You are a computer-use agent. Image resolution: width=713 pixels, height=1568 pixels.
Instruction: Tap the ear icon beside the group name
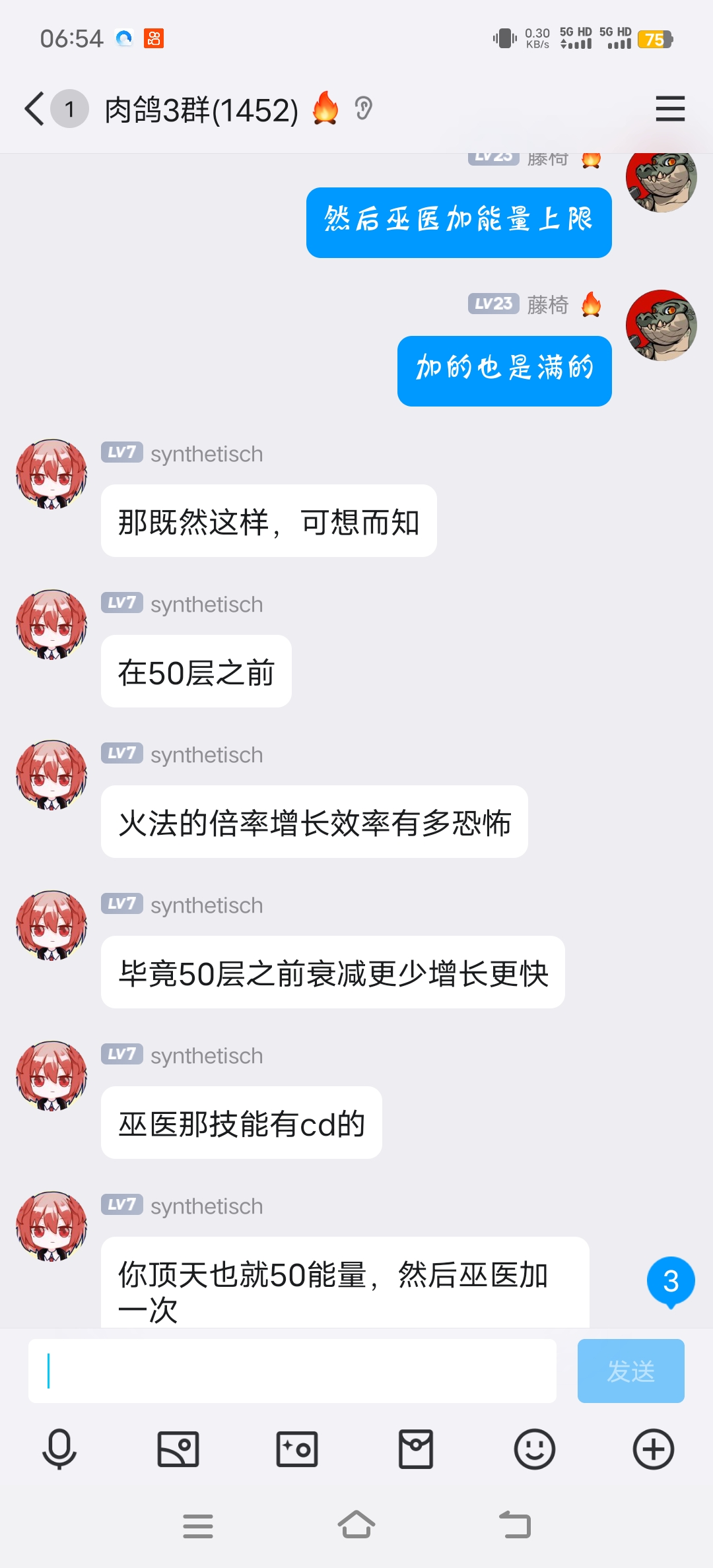tap(363, 108)
